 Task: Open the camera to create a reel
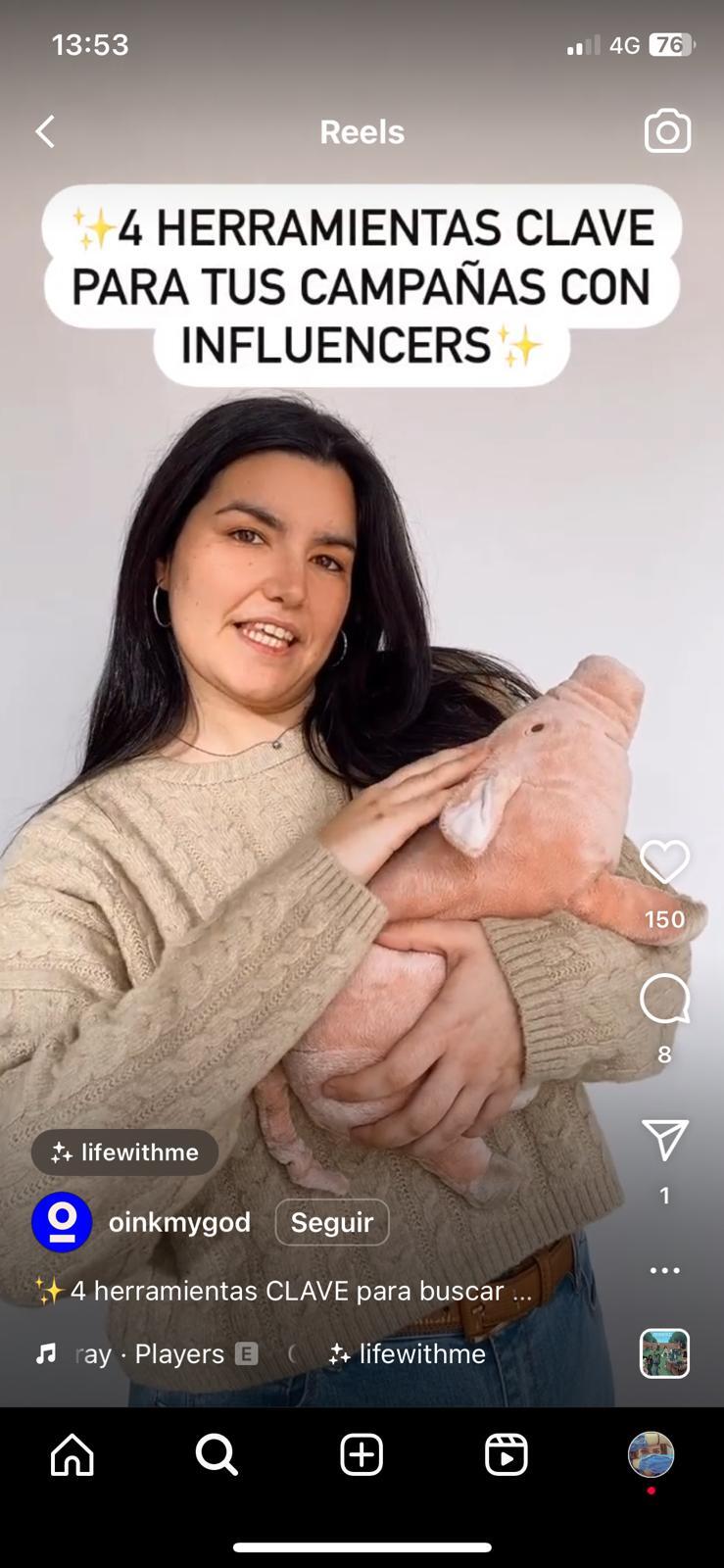(x=667, y=131)
